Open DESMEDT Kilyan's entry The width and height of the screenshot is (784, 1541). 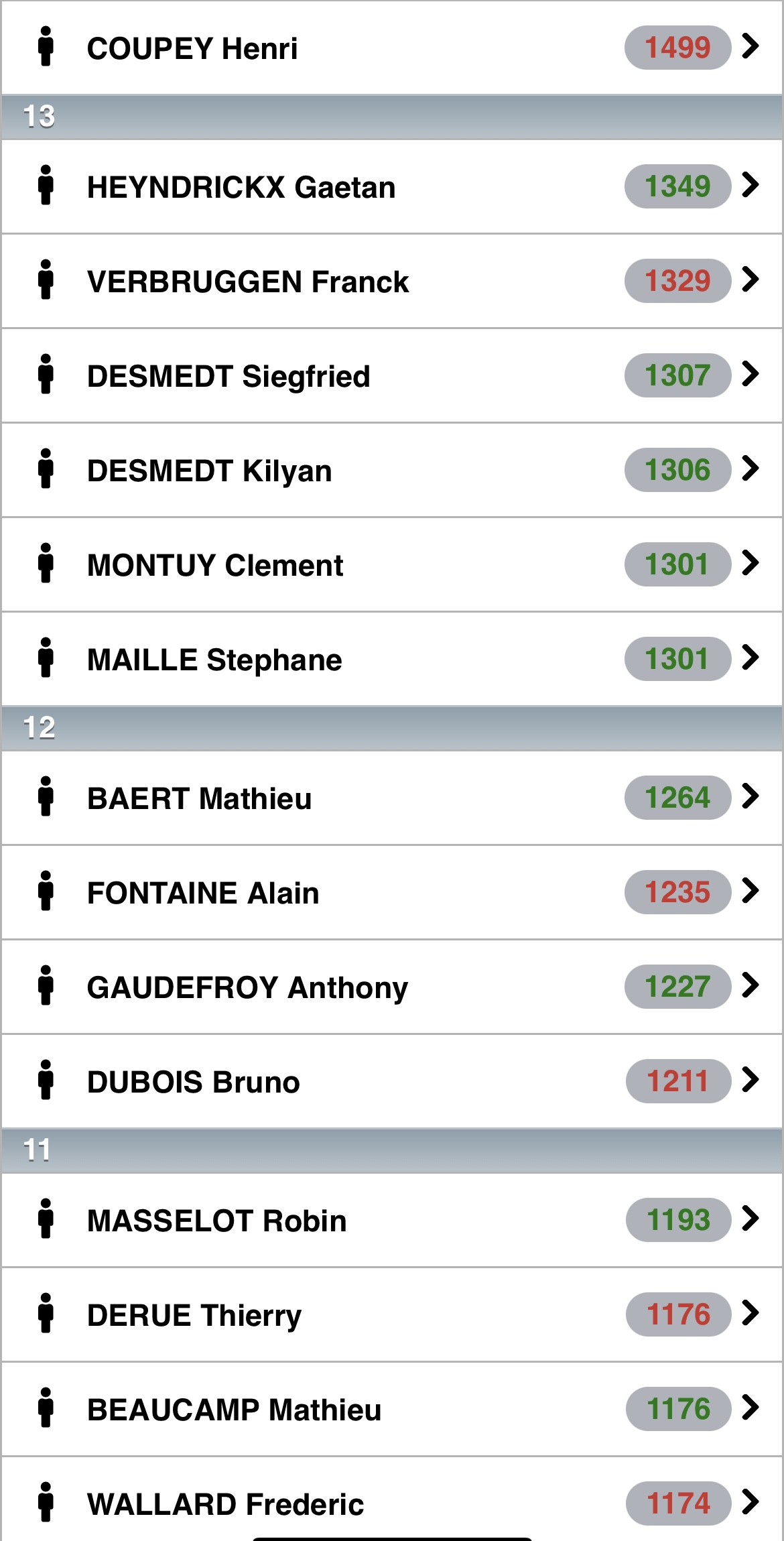[x=392, y=470]
